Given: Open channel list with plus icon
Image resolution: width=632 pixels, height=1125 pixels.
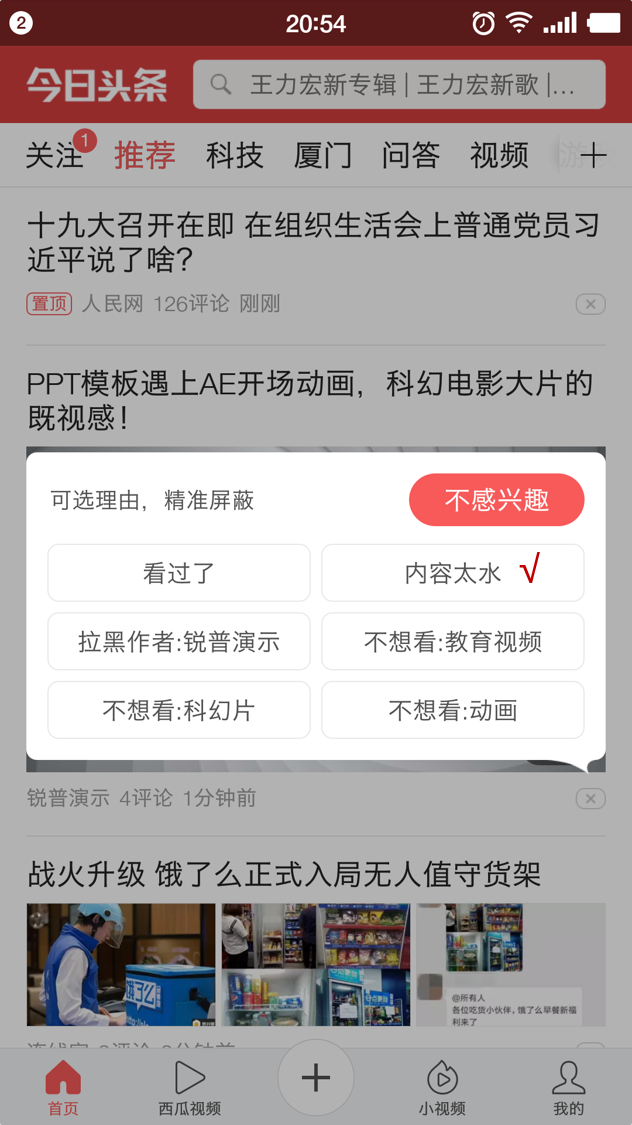Looking at the screenshot, I should point(594,156).
